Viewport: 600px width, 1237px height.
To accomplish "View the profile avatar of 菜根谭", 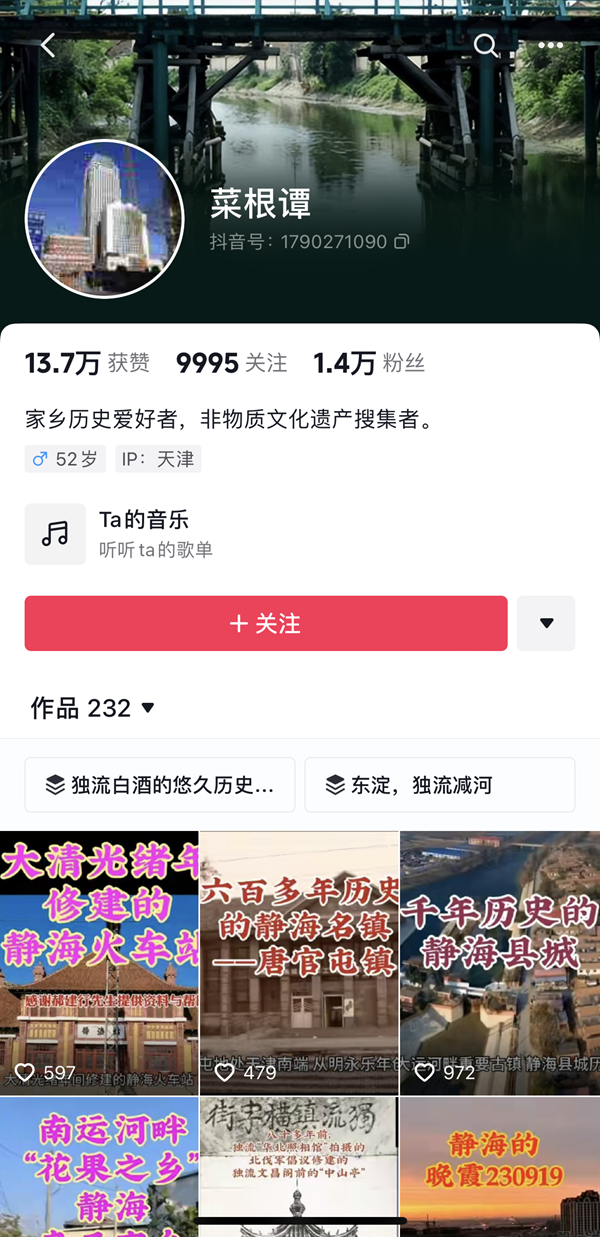I will click(105, 219).
